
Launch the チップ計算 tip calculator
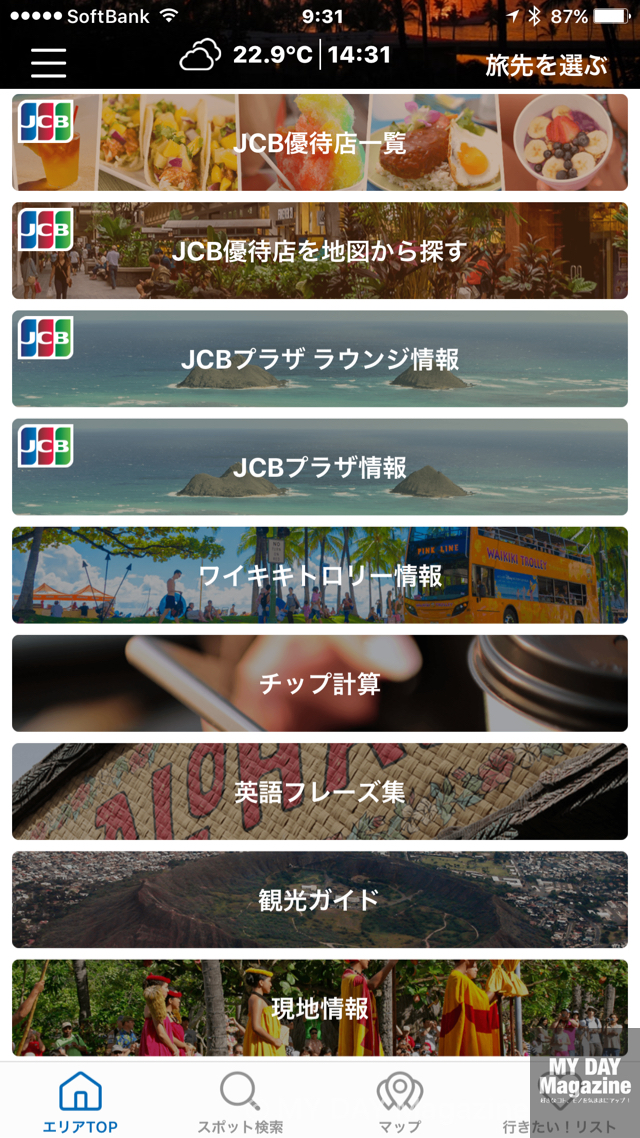(320, 684)
